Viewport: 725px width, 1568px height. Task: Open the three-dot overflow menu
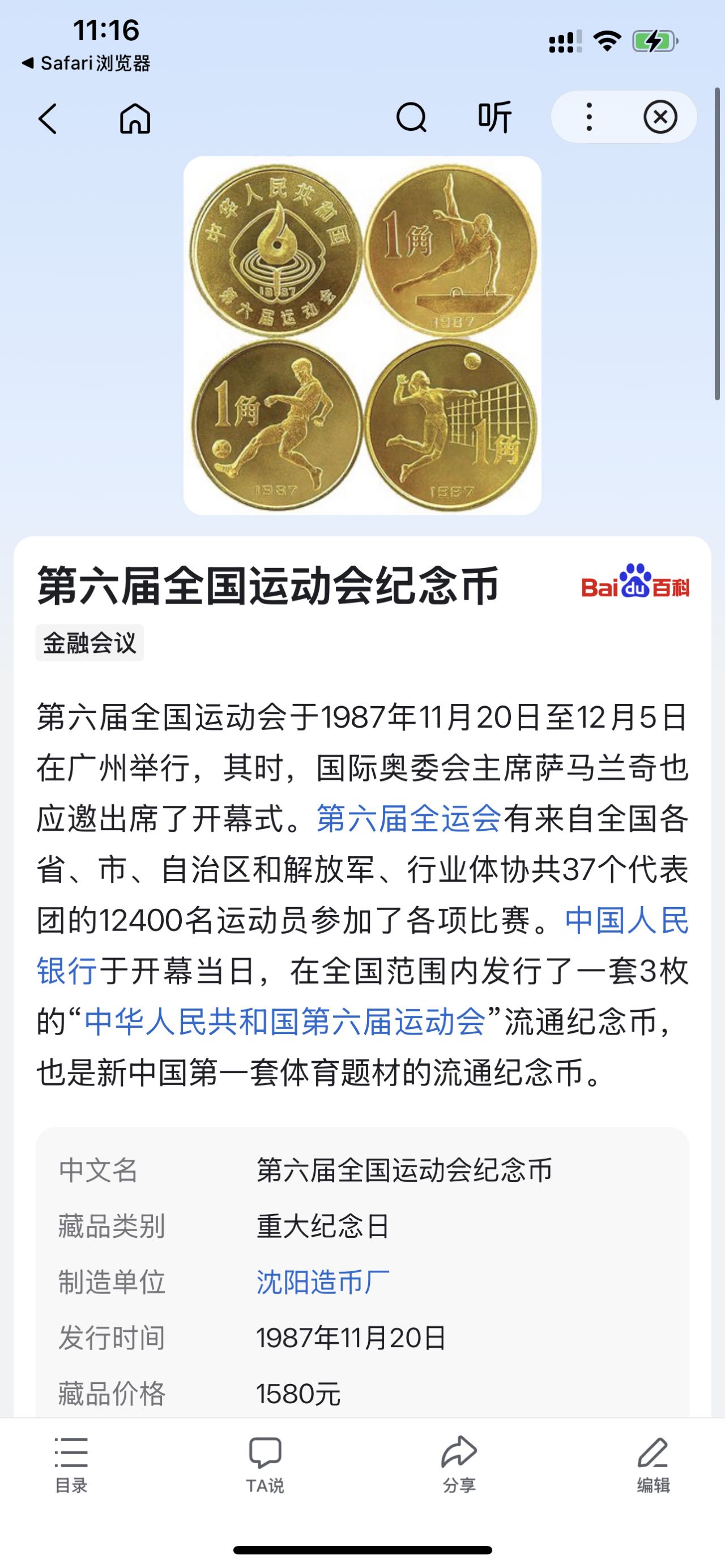click(588, 117)
